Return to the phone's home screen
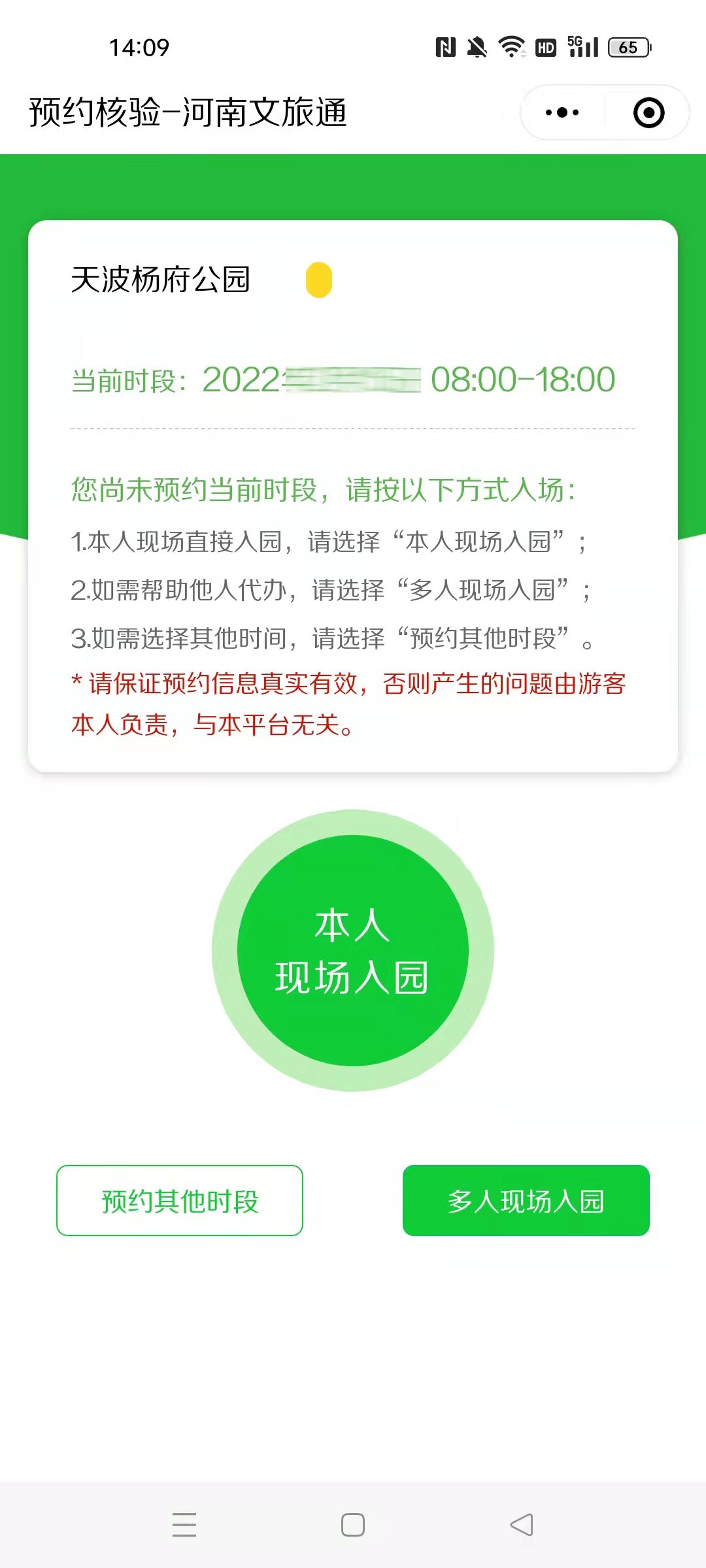This screenshot has height=1568, width=706. [x=353, y=1525]
